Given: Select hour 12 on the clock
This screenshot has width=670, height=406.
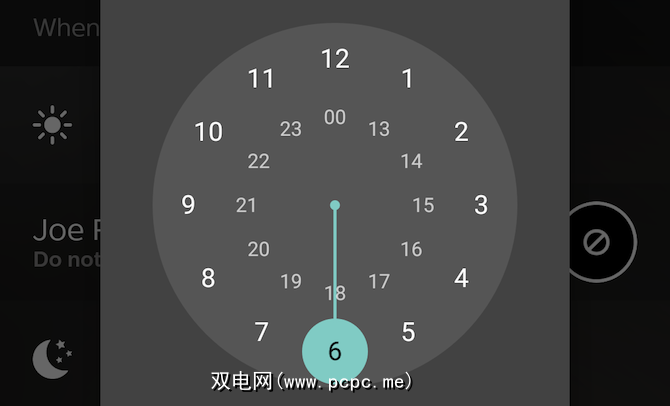Looking at the screenshot, I should (335, 59).
